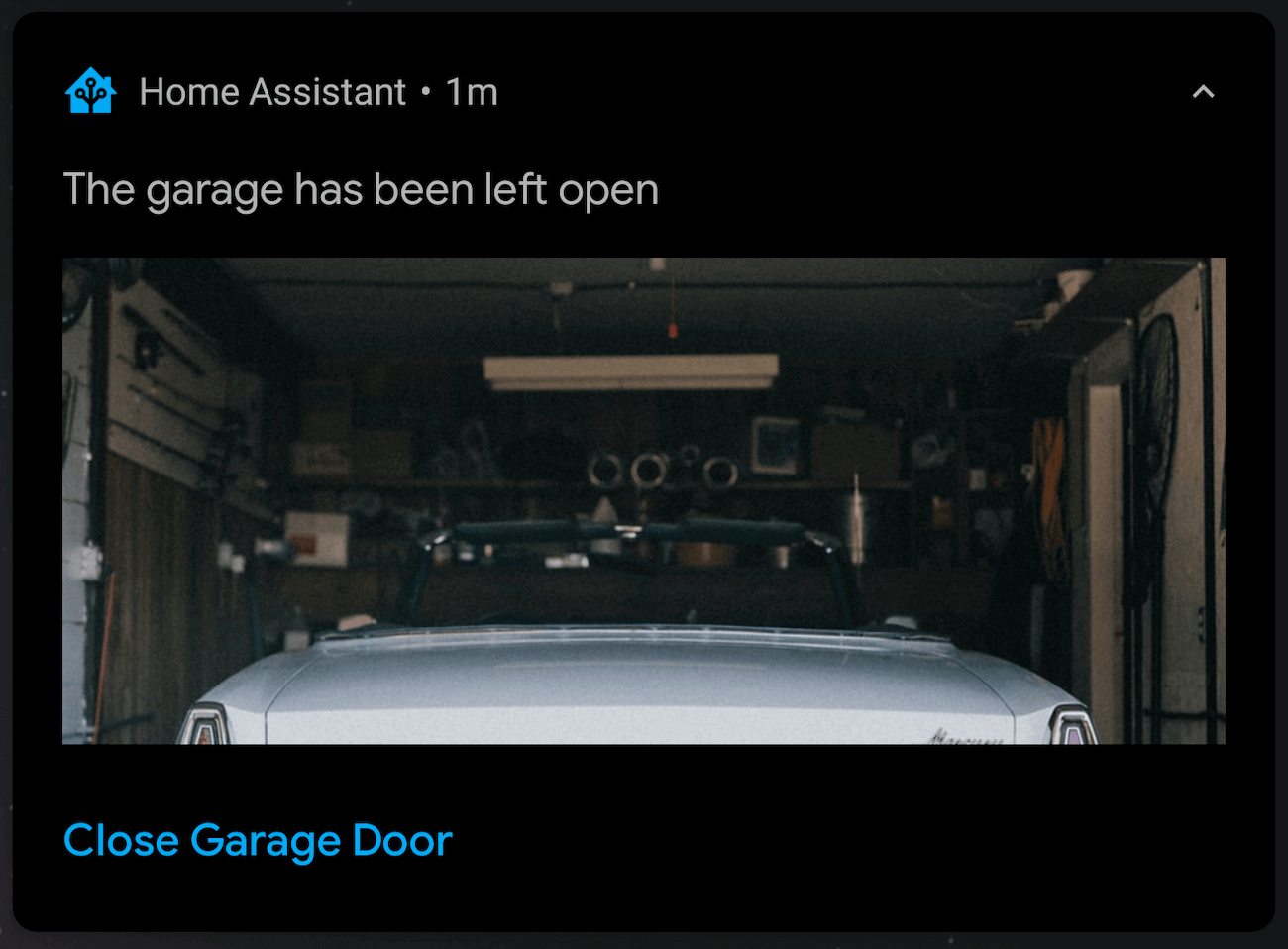Tap Close Garage Door action
The image size is (1288, 949).
point(258,841)
